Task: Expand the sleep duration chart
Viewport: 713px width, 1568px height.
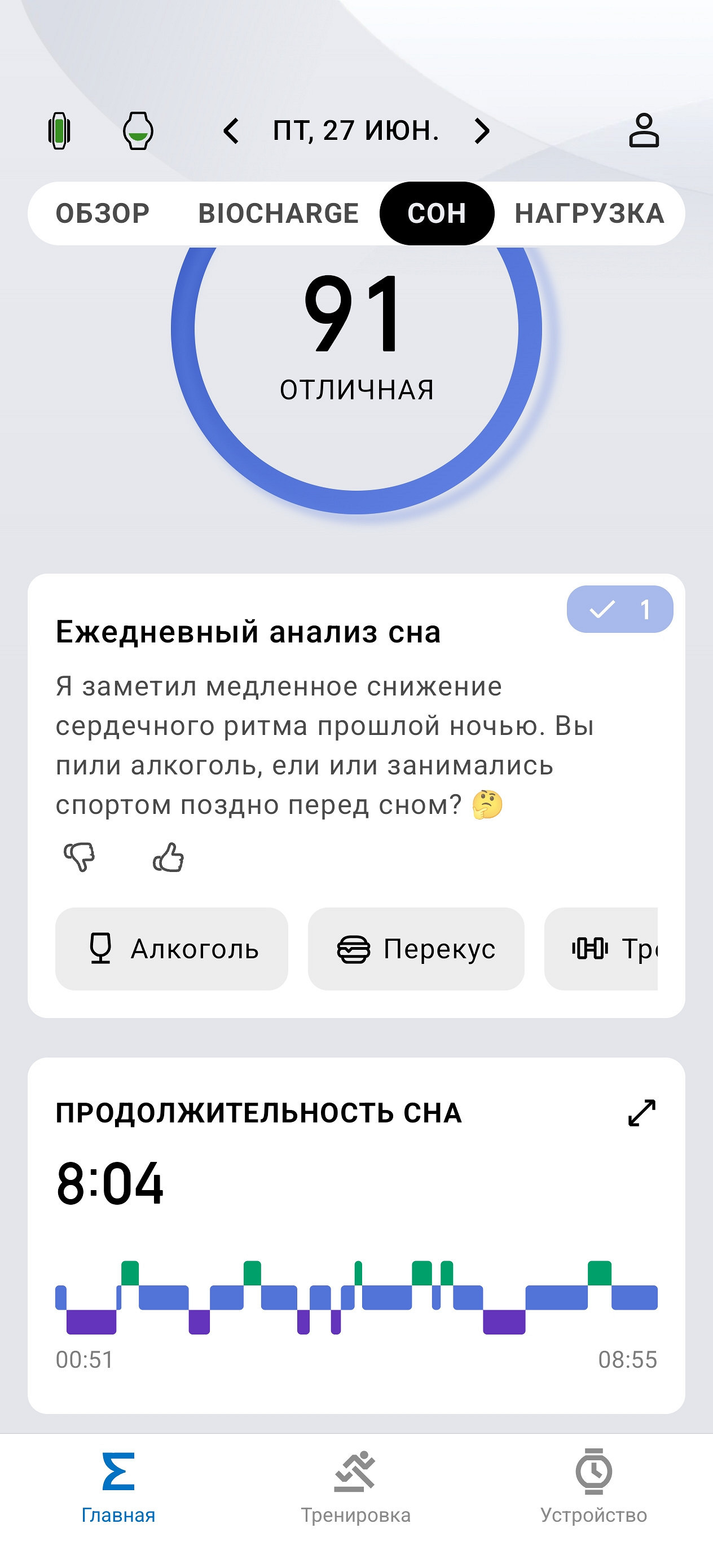Action: (642, 1113)
